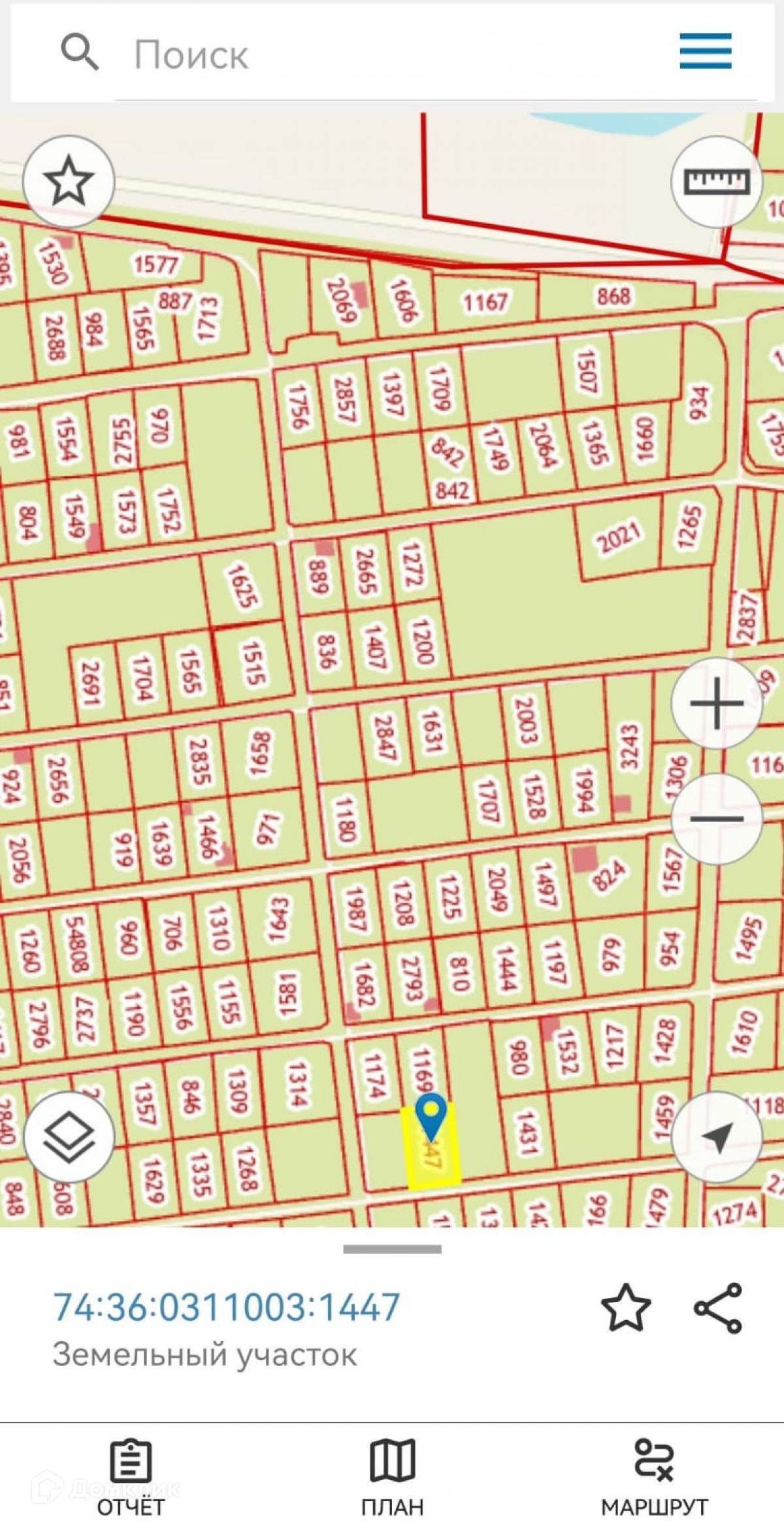Screen dimensions: 784x1526
Task: Center map on my location
Action: tap(717, 1136)
